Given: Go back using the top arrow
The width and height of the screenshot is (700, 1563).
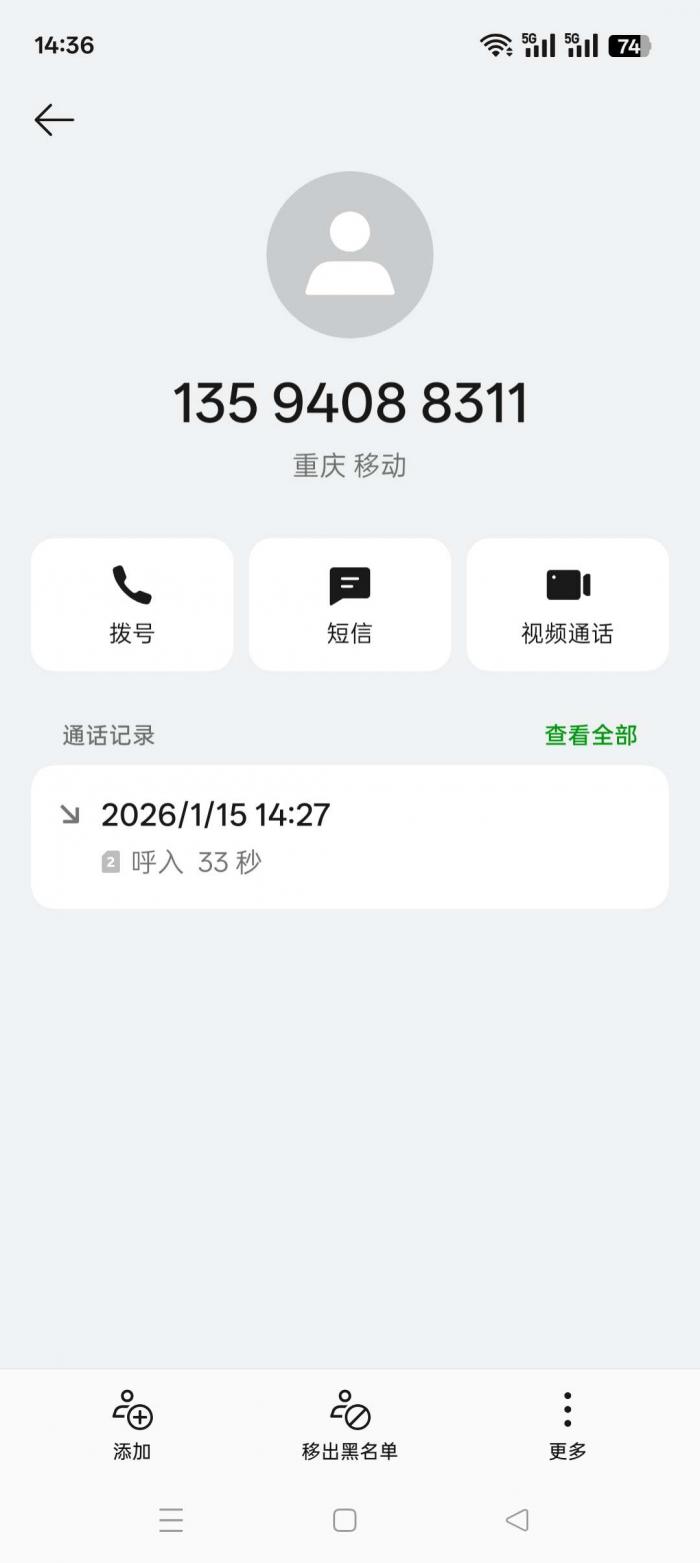Looking at the screenshot, I should click(54, 120).
